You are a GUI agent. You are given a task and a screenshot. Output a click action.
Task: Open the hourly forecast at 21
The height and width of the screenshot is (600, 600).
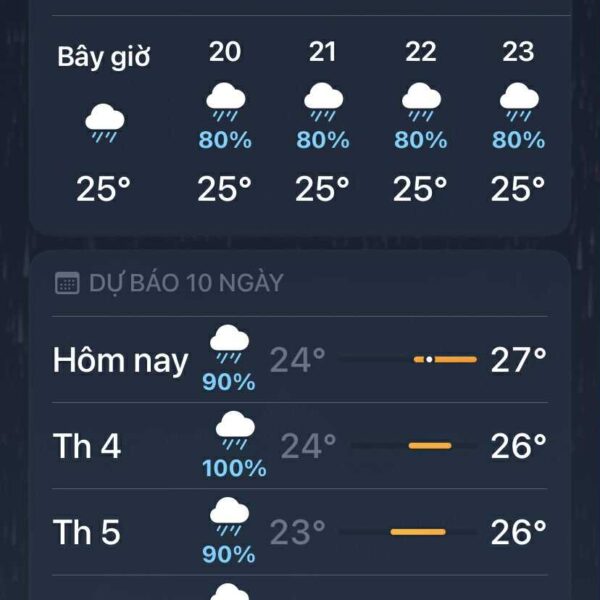pyautogui.click(x=322, y=120)
